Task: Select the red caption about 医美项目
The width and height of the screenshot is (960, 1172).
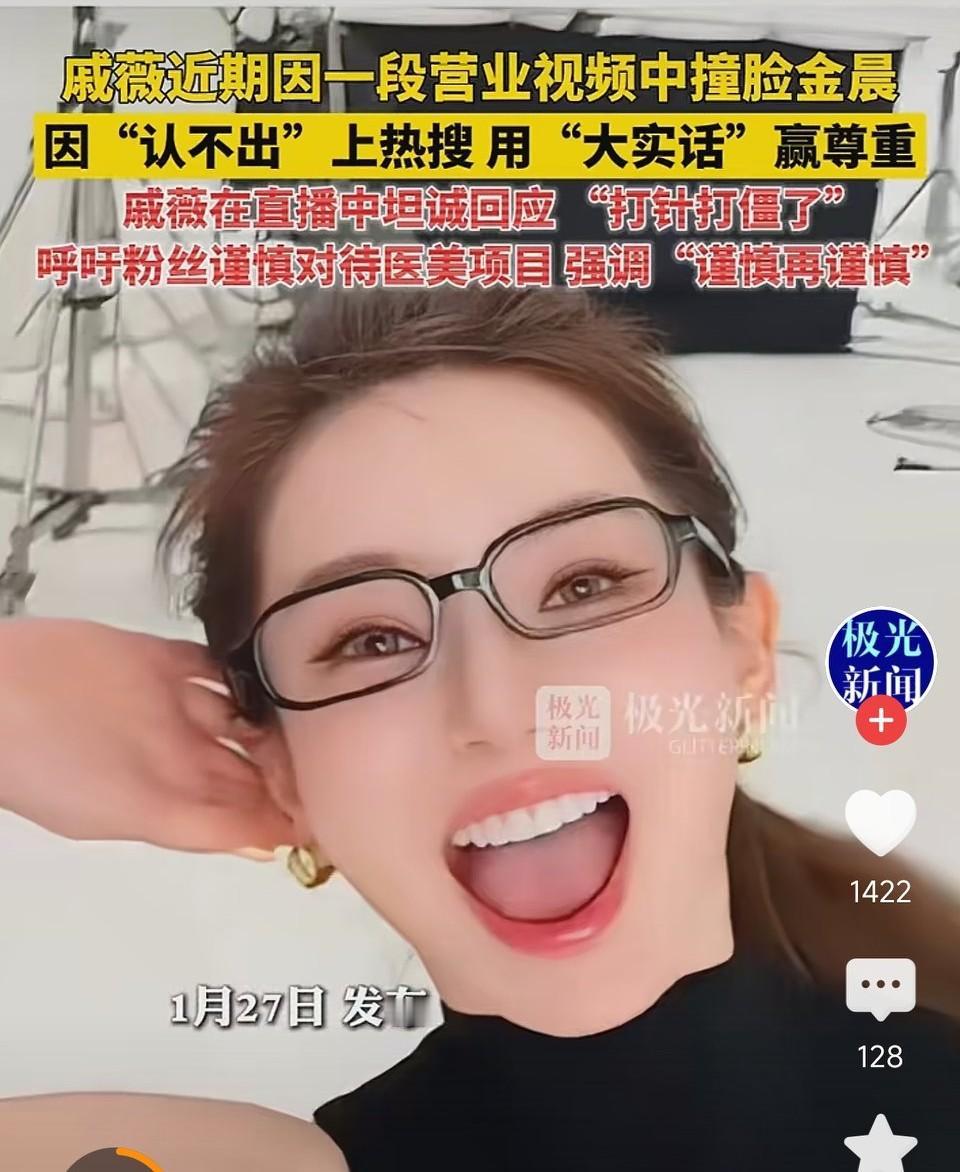Action: [x=480, y=265]
